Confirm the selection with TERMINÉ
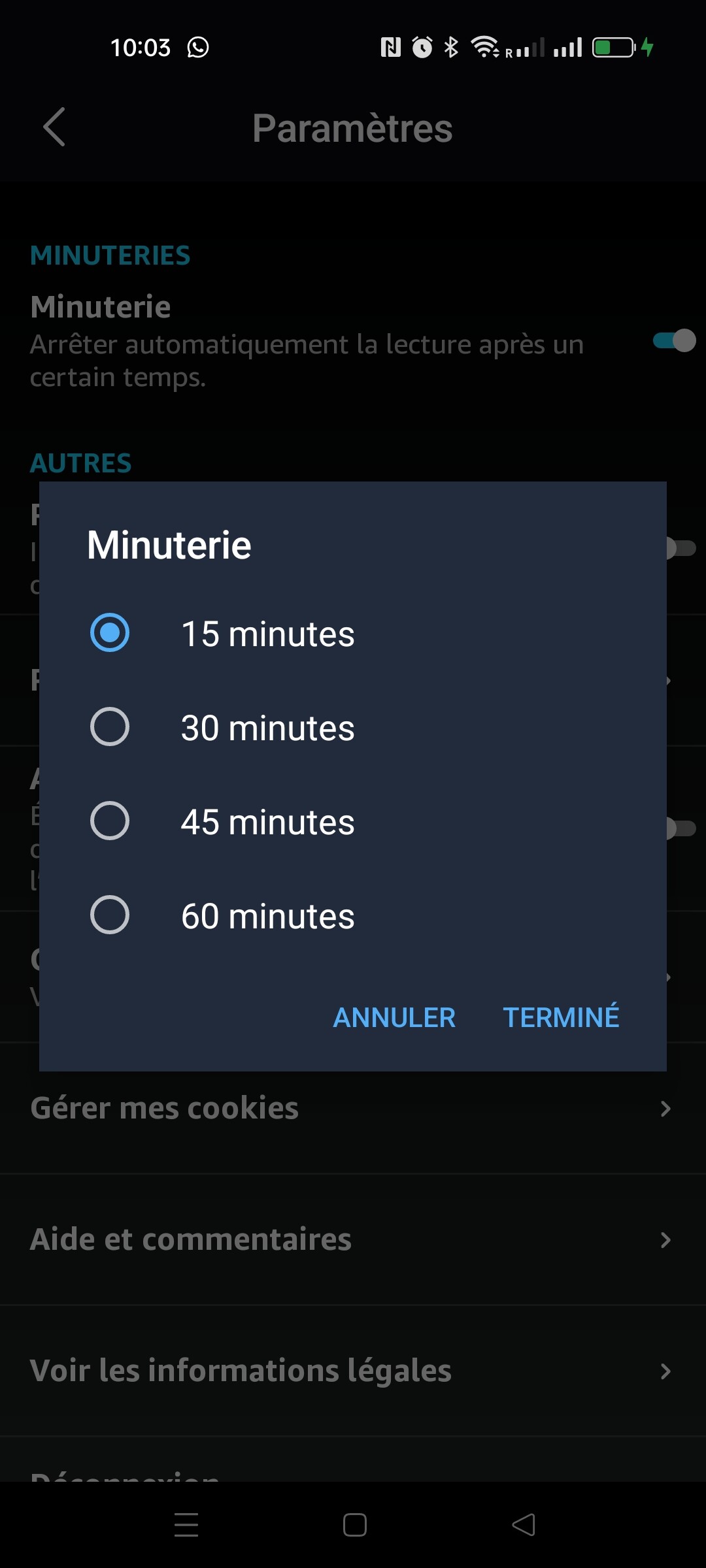 pos(561,1017)
